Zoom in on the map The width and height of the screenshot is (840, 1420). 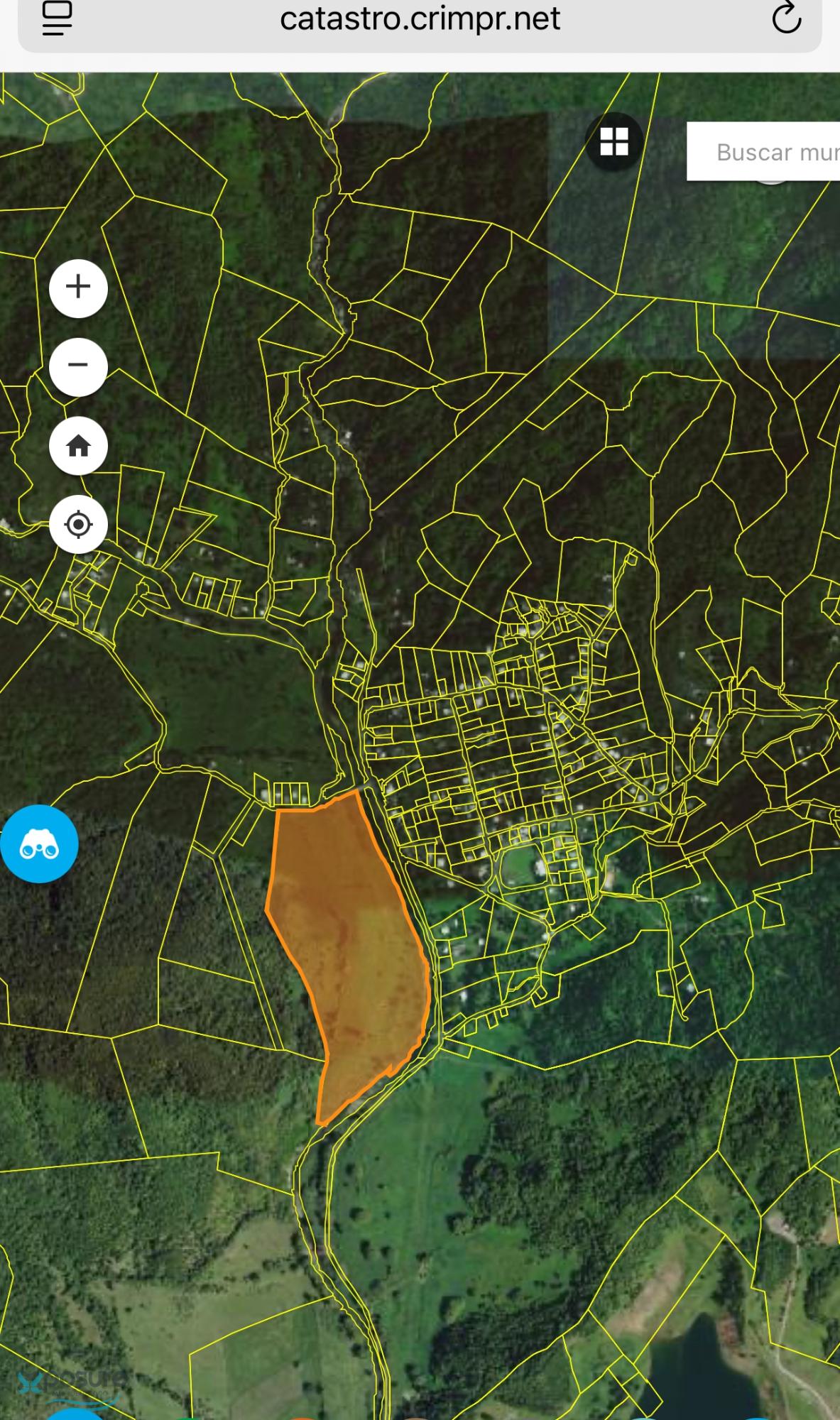click(x=78, y=288)
